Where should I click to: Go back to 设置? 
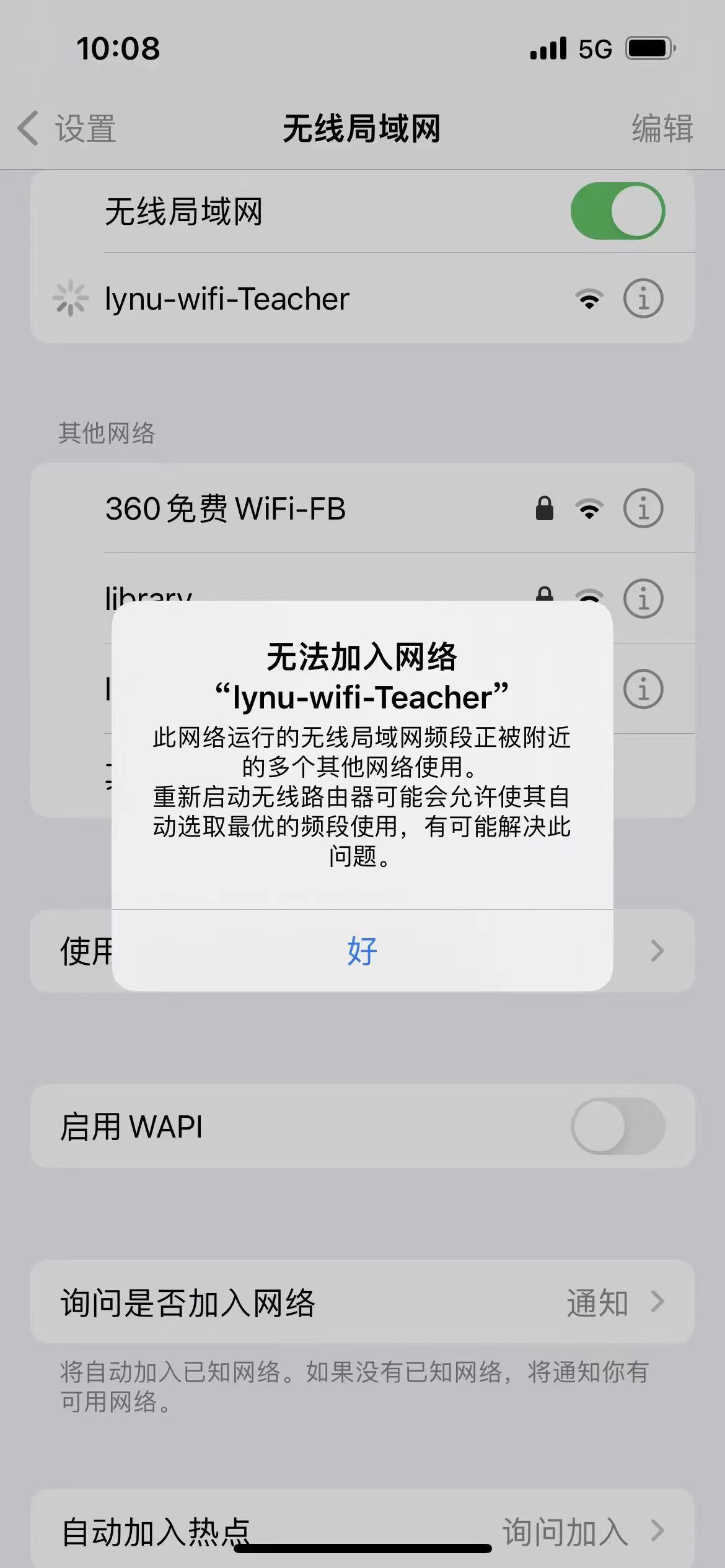tap(67, 129)
